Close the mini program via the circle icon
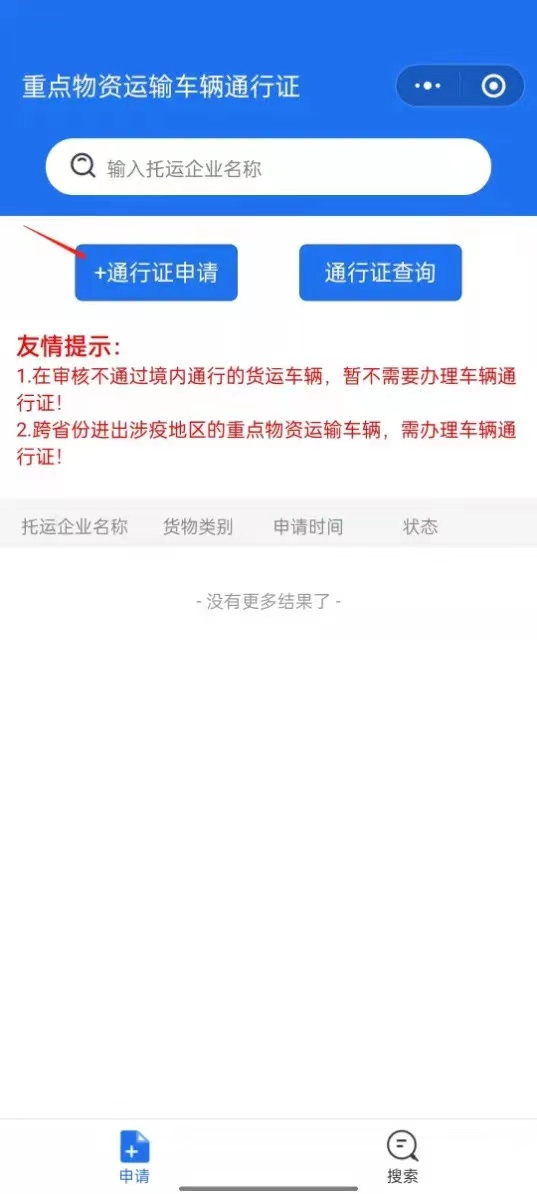The image size is (537, 1194). [494, 86]
